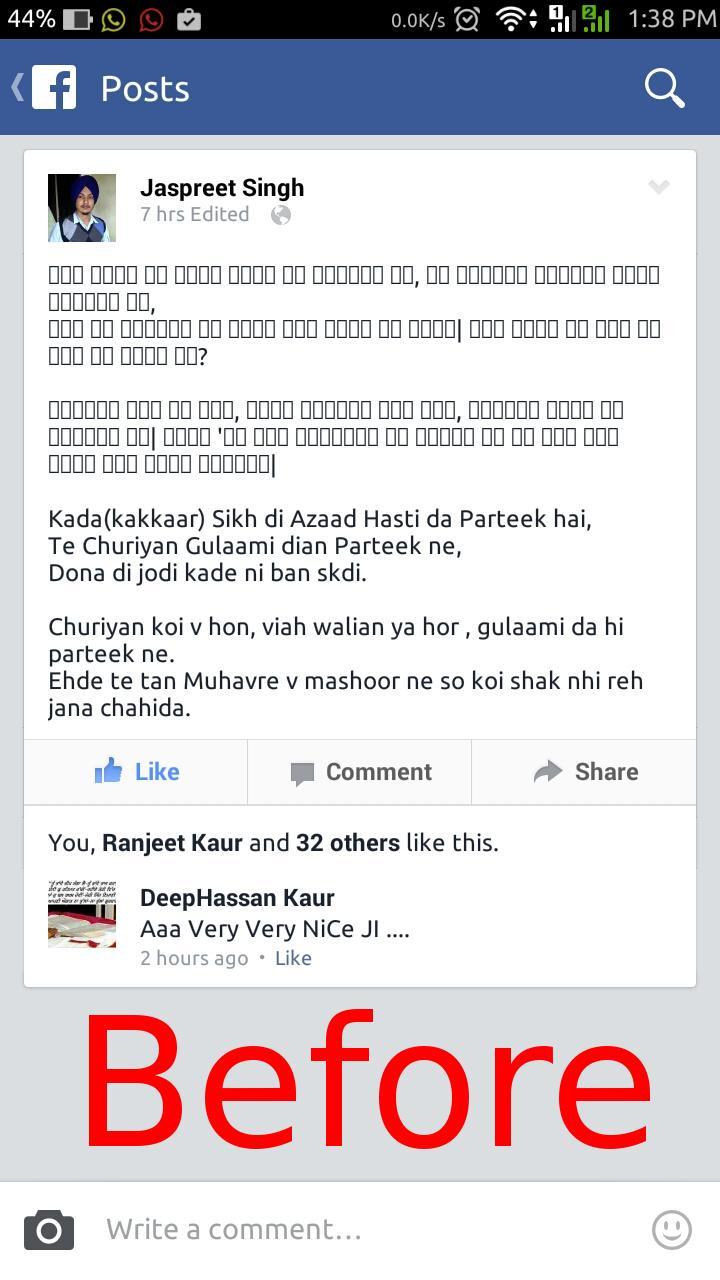Screen dimensions: 720x1280
Task: Go back using the Facebook logo arrow
Action: click(45, 88)
